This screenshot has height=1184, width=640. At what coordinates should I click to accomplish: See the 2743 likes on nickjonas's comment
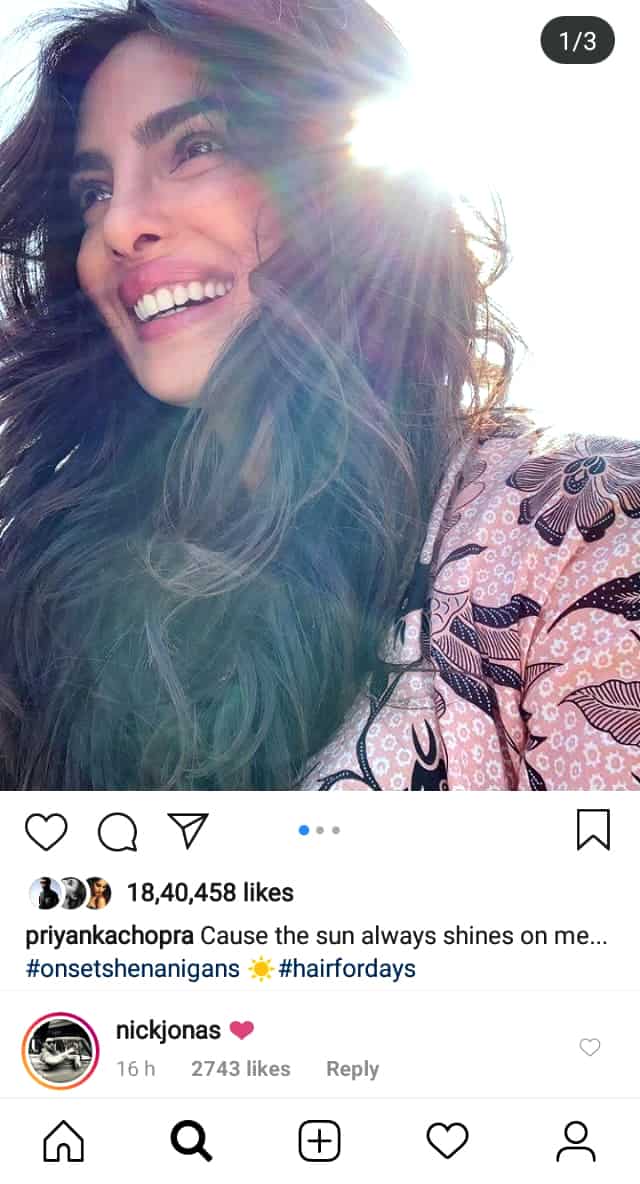coord(241,1068)
